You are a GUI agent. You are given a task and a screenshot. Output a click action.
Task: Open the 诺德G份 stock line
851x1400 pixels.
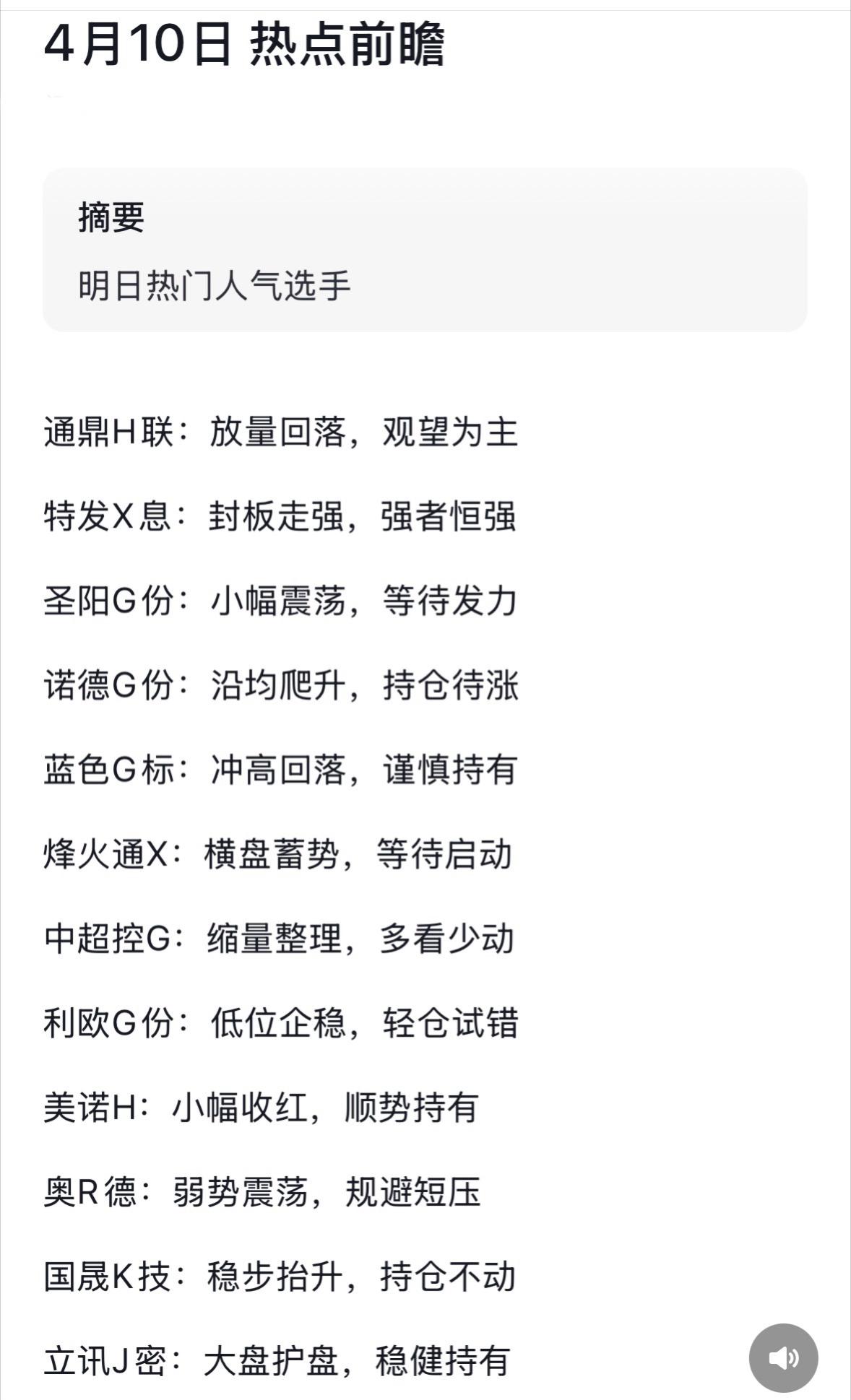282,682
